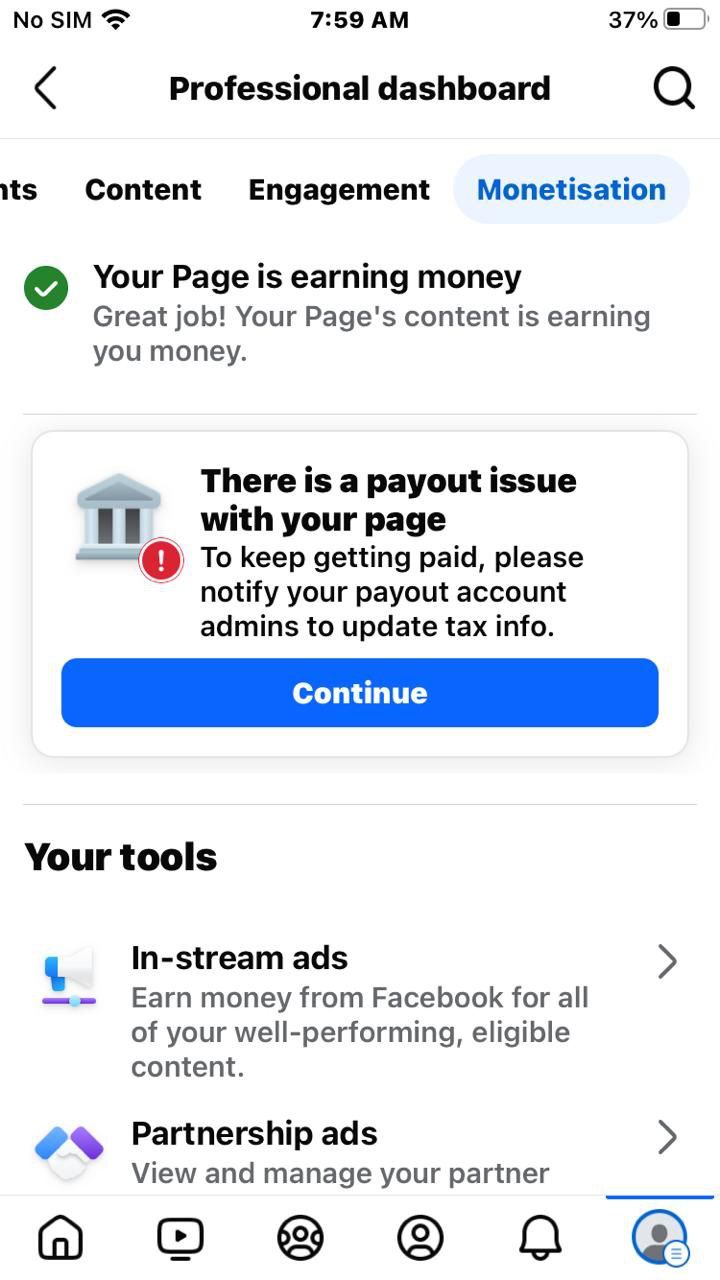Screen dimensions: 720x1280
Task: Go to the Home feed tab
Action: 60,1238
